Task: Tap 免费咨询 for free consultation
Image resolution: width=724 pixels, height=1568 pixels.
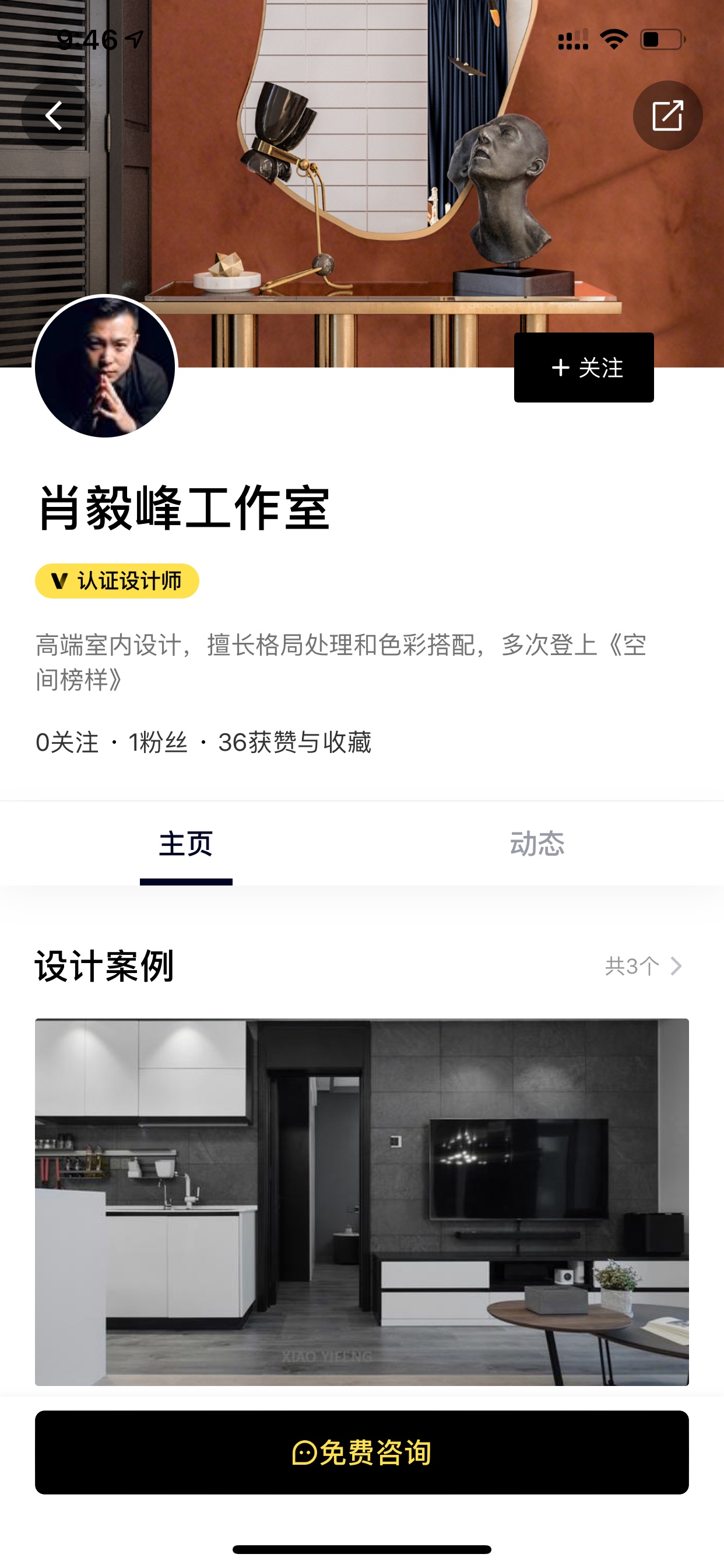Action: (x=362, y=1452)
